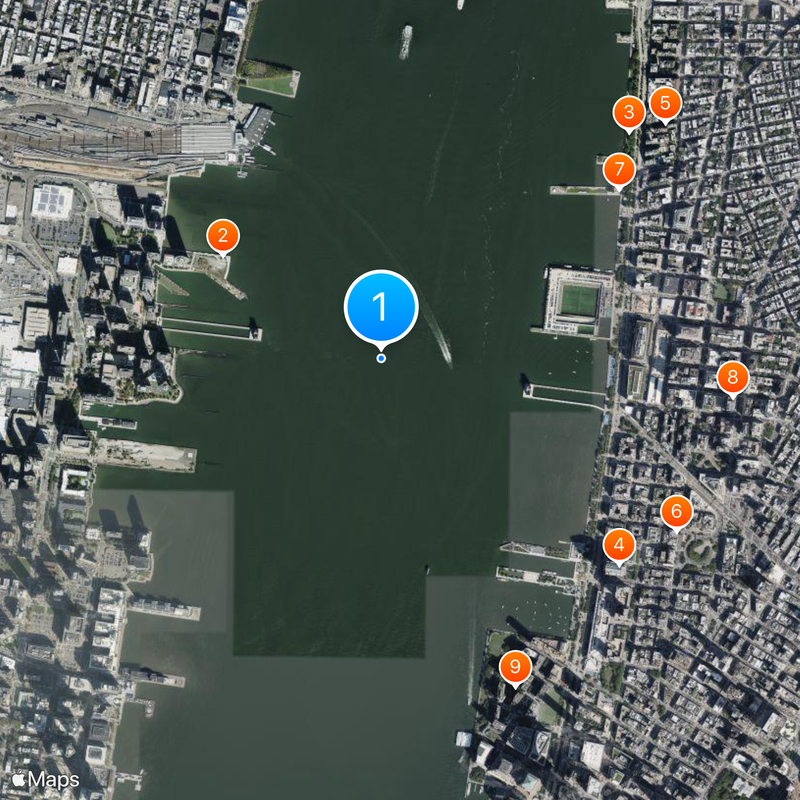This screenshot has height=800, width=800.
Task: Open orange map pin number 9
Action: [x=514, y=666]
